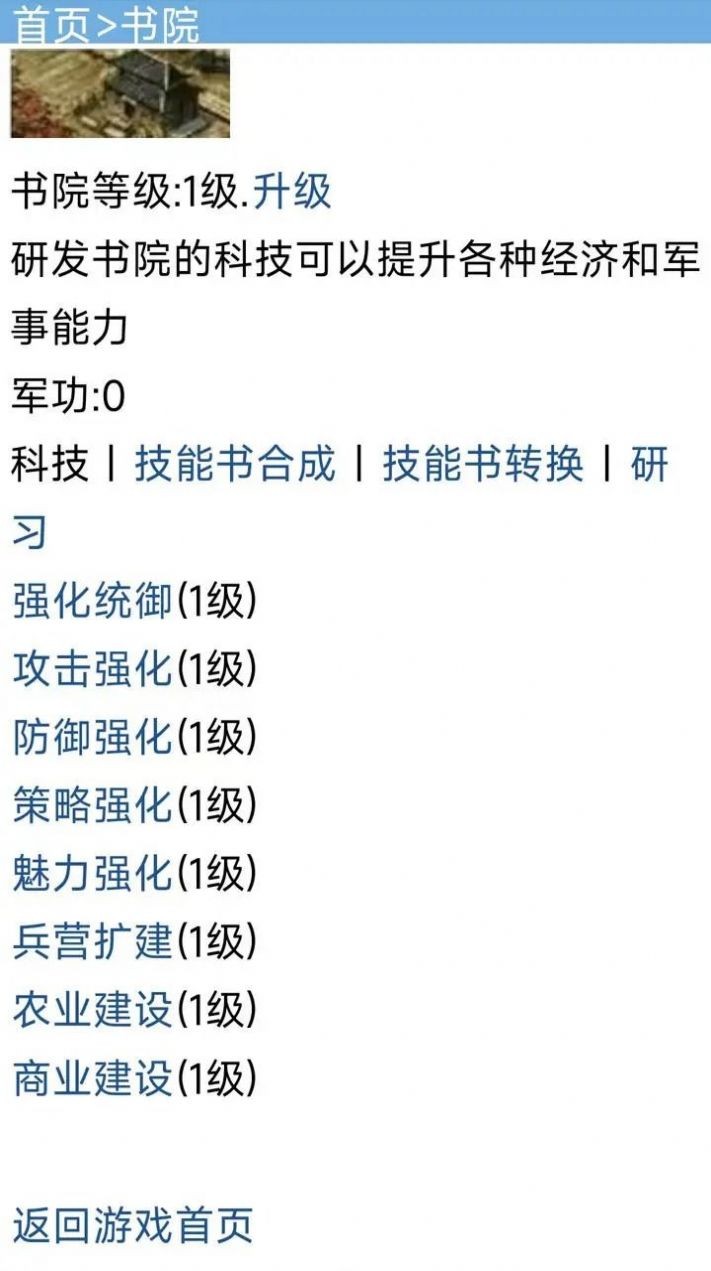
Task: Go back via 返回游戏首页 link
Action: coord(133,1225)
